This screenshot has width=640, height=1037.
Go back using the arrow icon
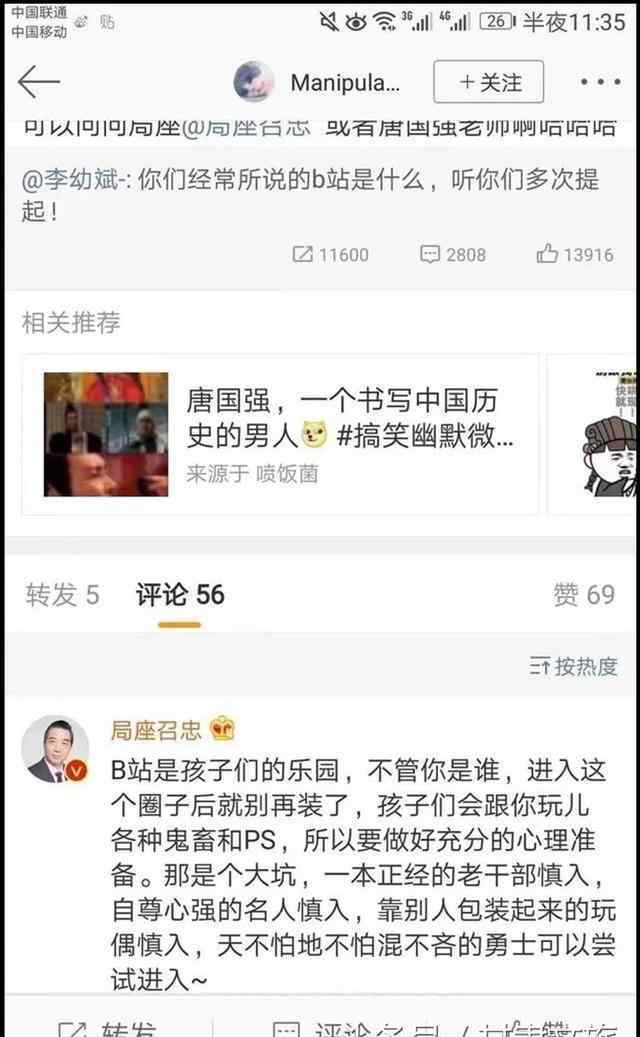click(39, 82)
